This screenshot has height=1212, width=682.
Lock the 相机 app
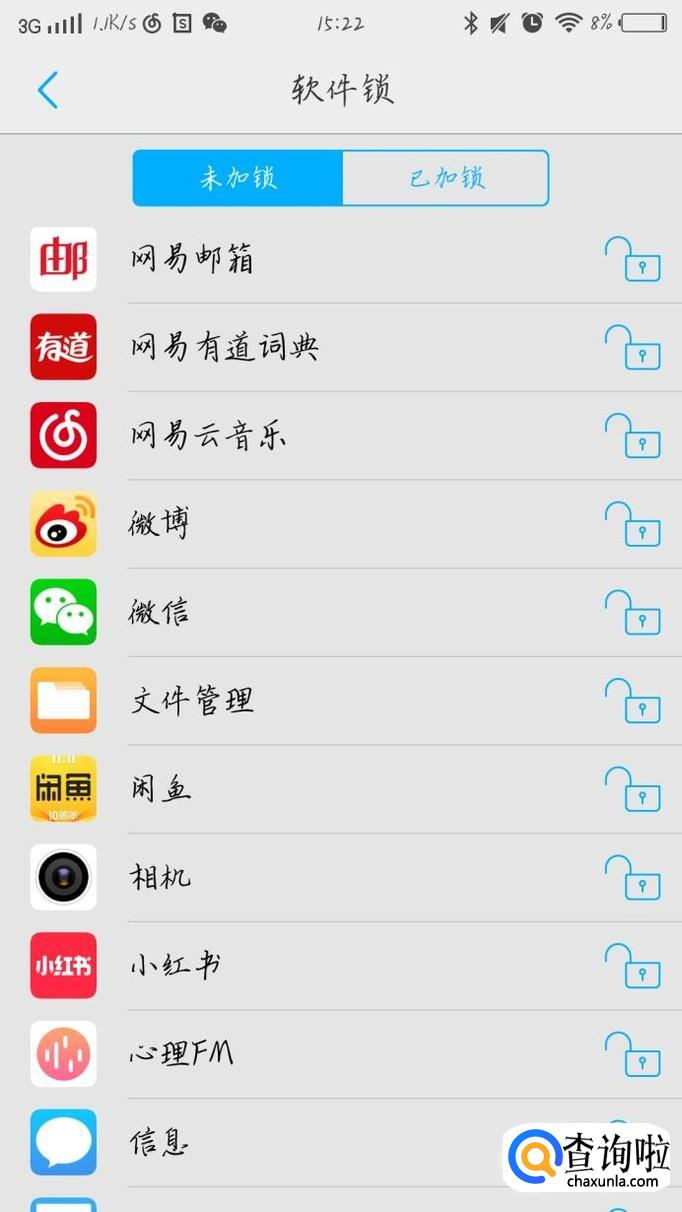point(633,877)
